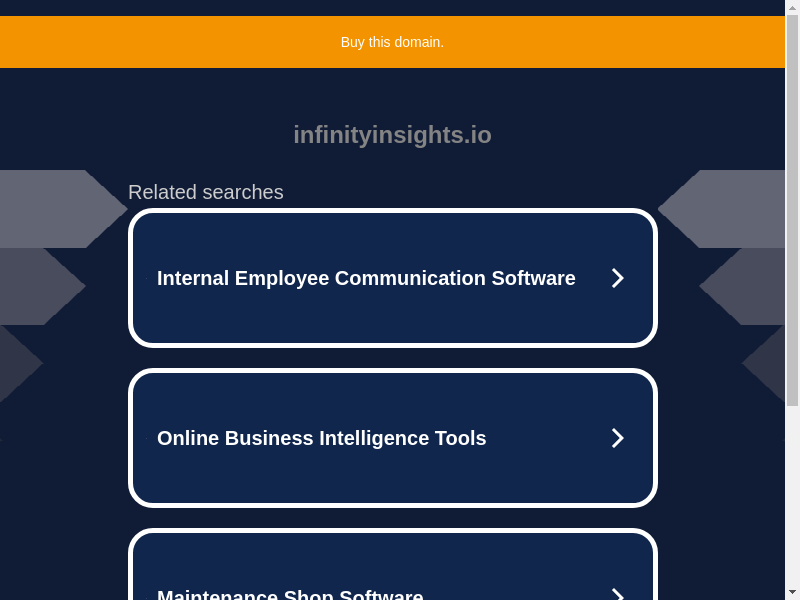800x600 pixels.
Task: Tap the scrollbar's down arrow
Action: point(792,592)
